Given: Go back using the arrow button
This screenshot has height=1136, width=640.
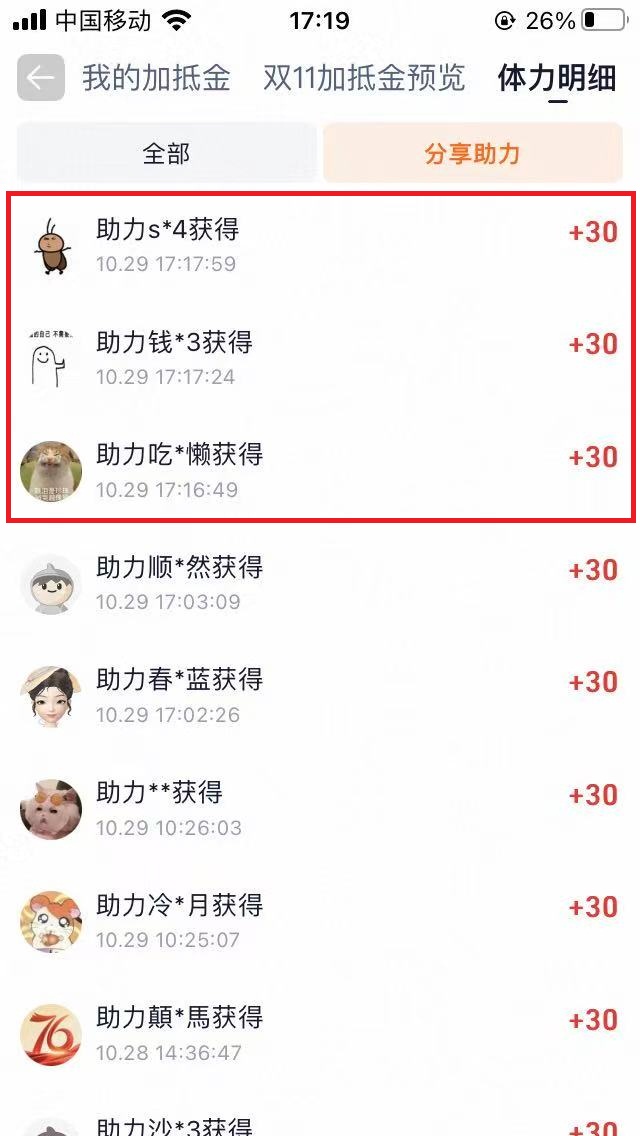Looking at the screenshot, I should click(41, 78).
